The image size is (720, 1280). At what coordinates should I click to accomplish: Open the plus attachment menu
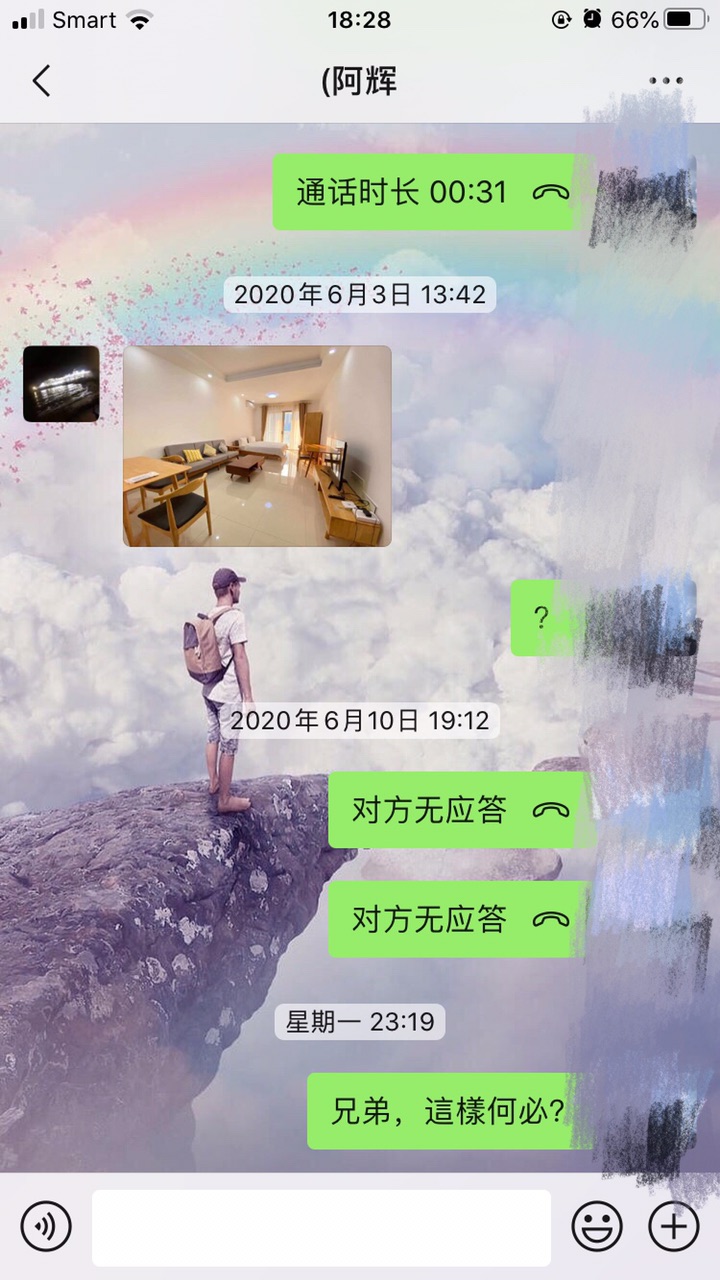tap(674, 1226)
